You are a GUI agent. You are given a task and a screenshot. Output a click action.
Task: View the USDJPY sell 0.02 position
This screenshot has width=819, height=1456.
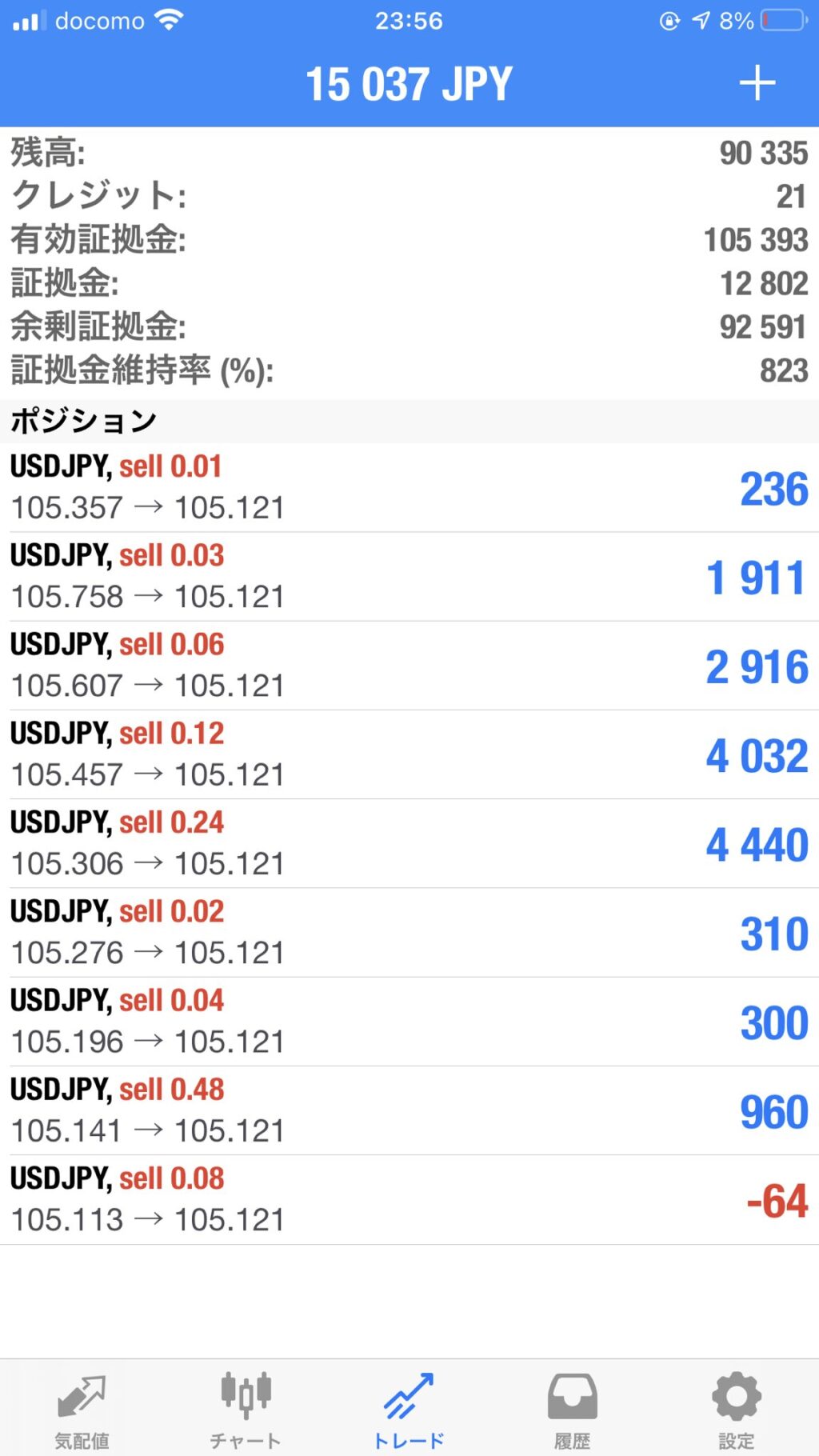(409, 932)
